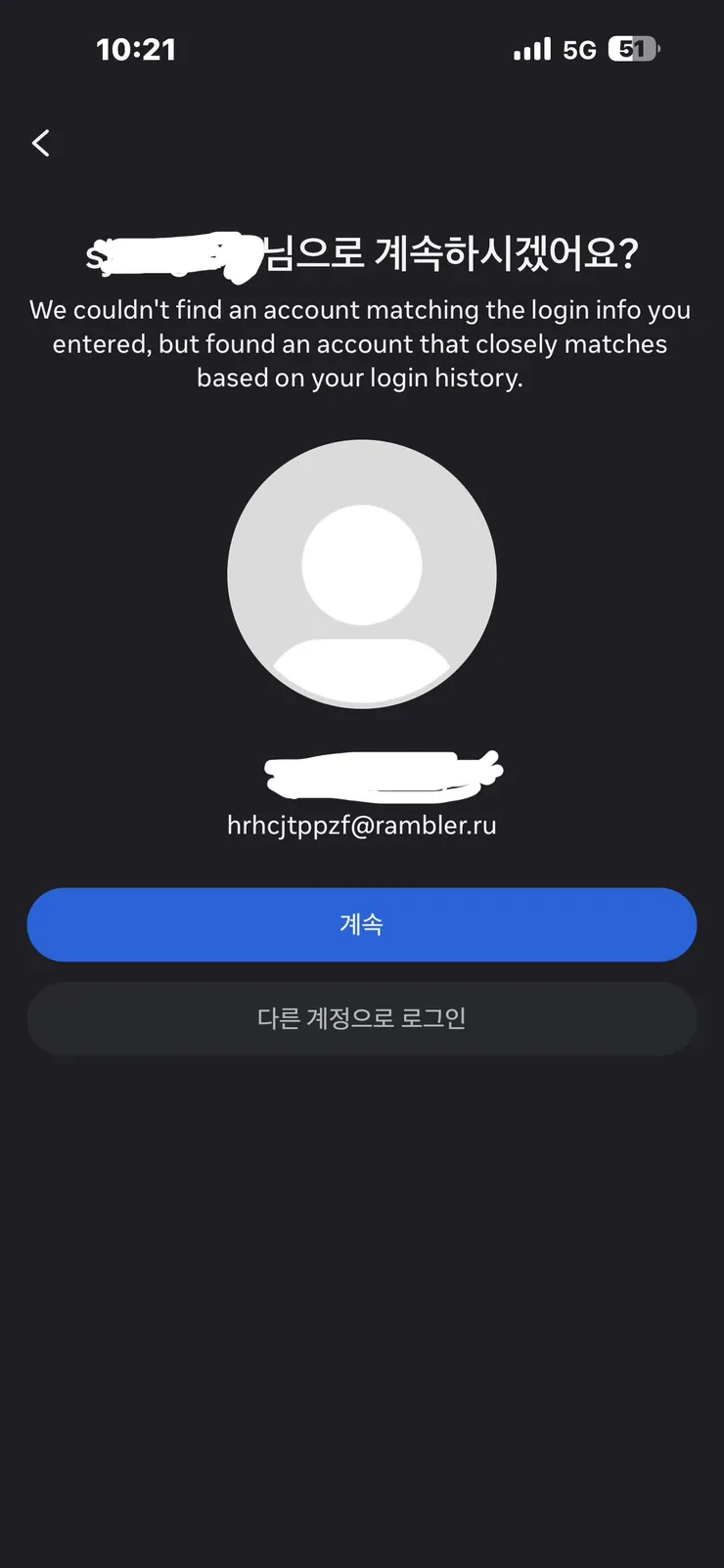724x1568 pixels.
Task: Go back using the top-left arrow
Action: coord(41,143)
